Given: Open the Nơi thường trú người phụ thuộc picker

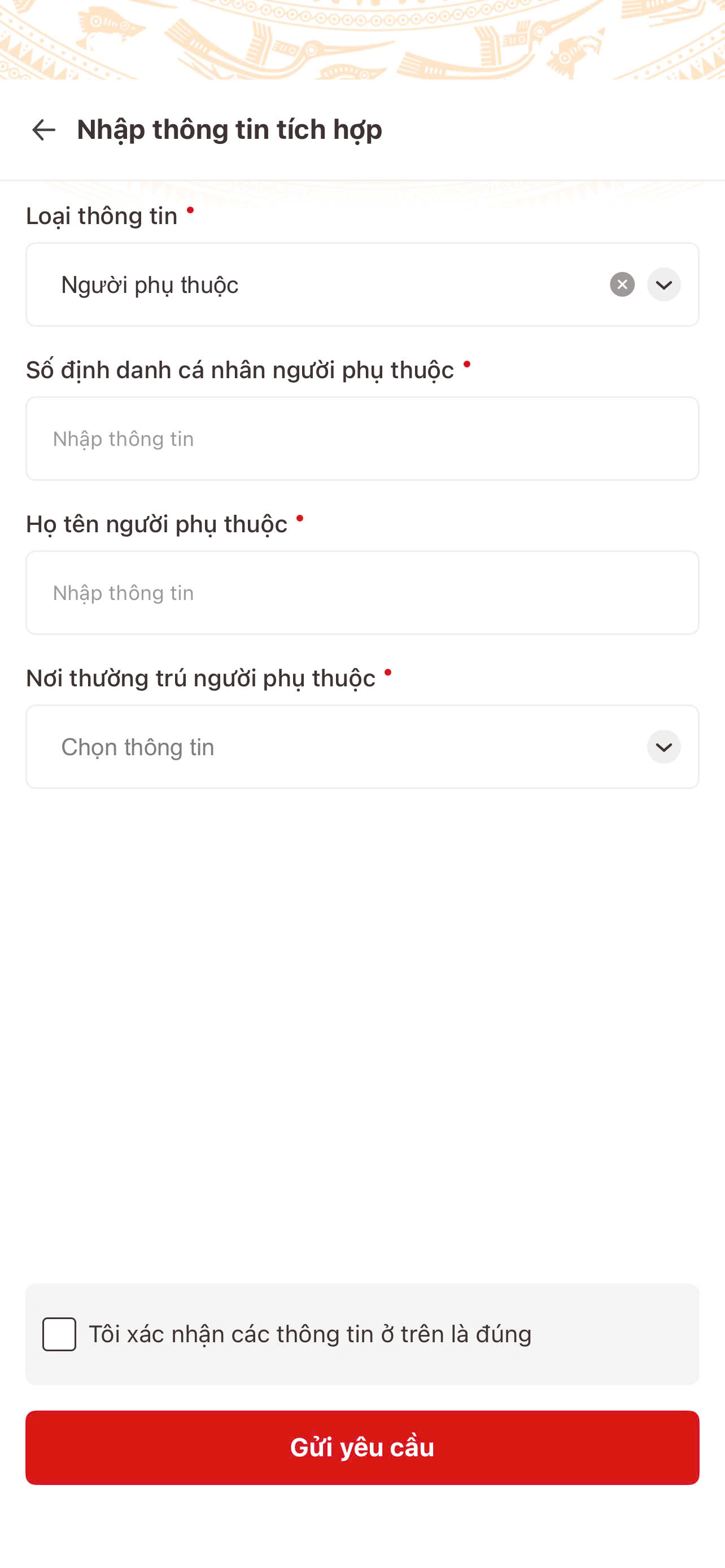Looking at the screenshot, I should tap(362, 746).
